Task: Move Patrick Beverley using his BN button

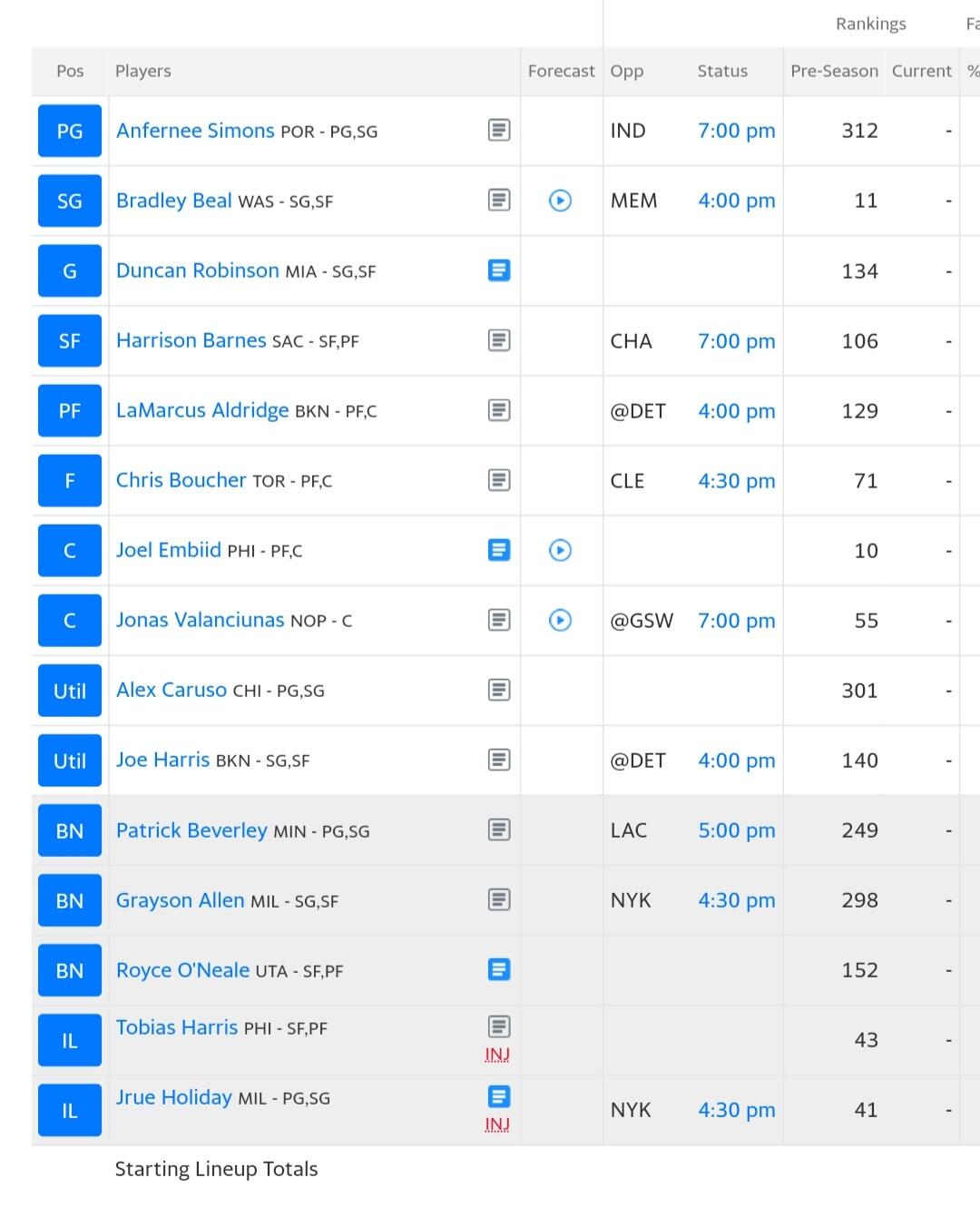Action: 70,830
